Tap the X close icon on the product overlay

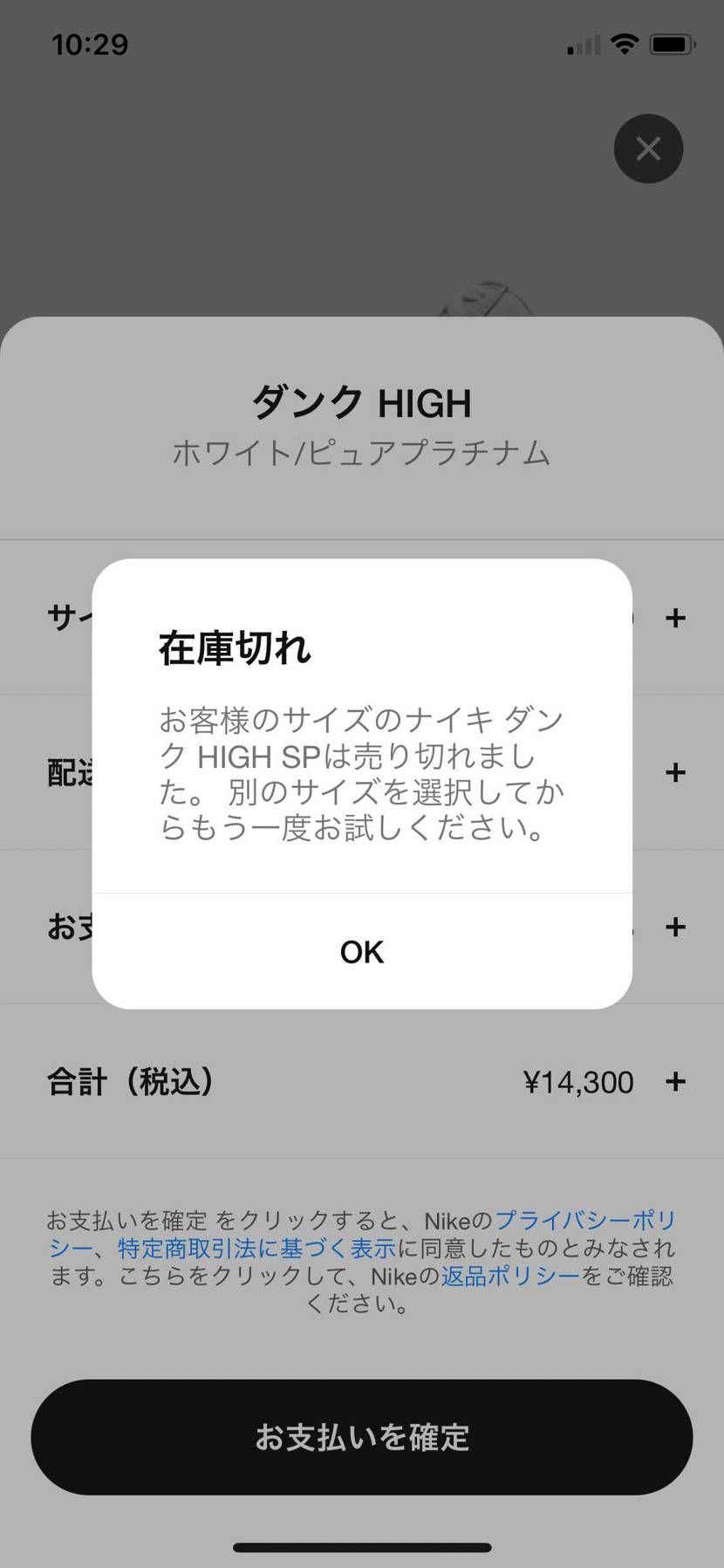click(648, 148)
